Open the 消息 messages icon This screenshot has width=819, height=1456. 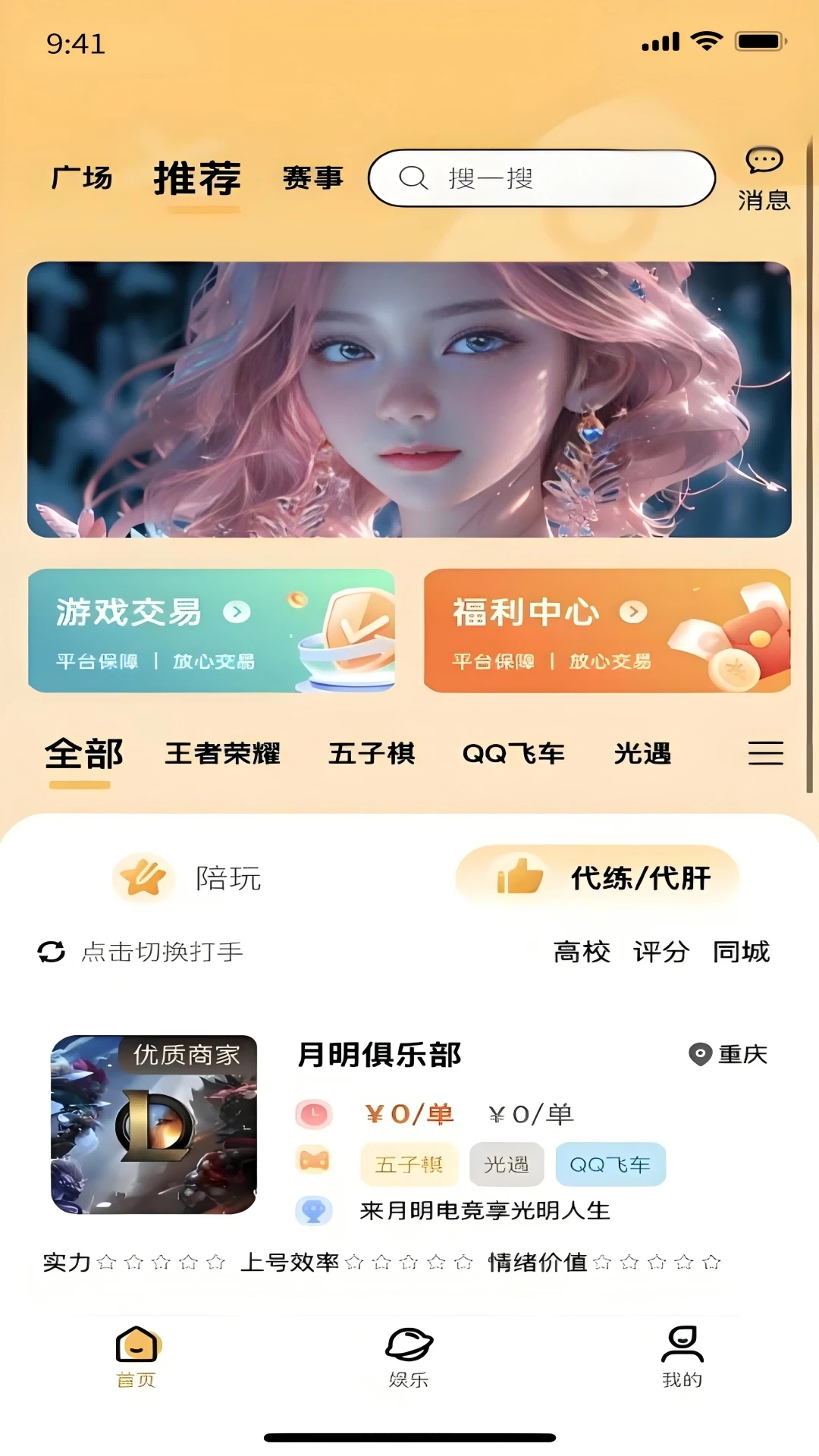(x=764, y=179)
